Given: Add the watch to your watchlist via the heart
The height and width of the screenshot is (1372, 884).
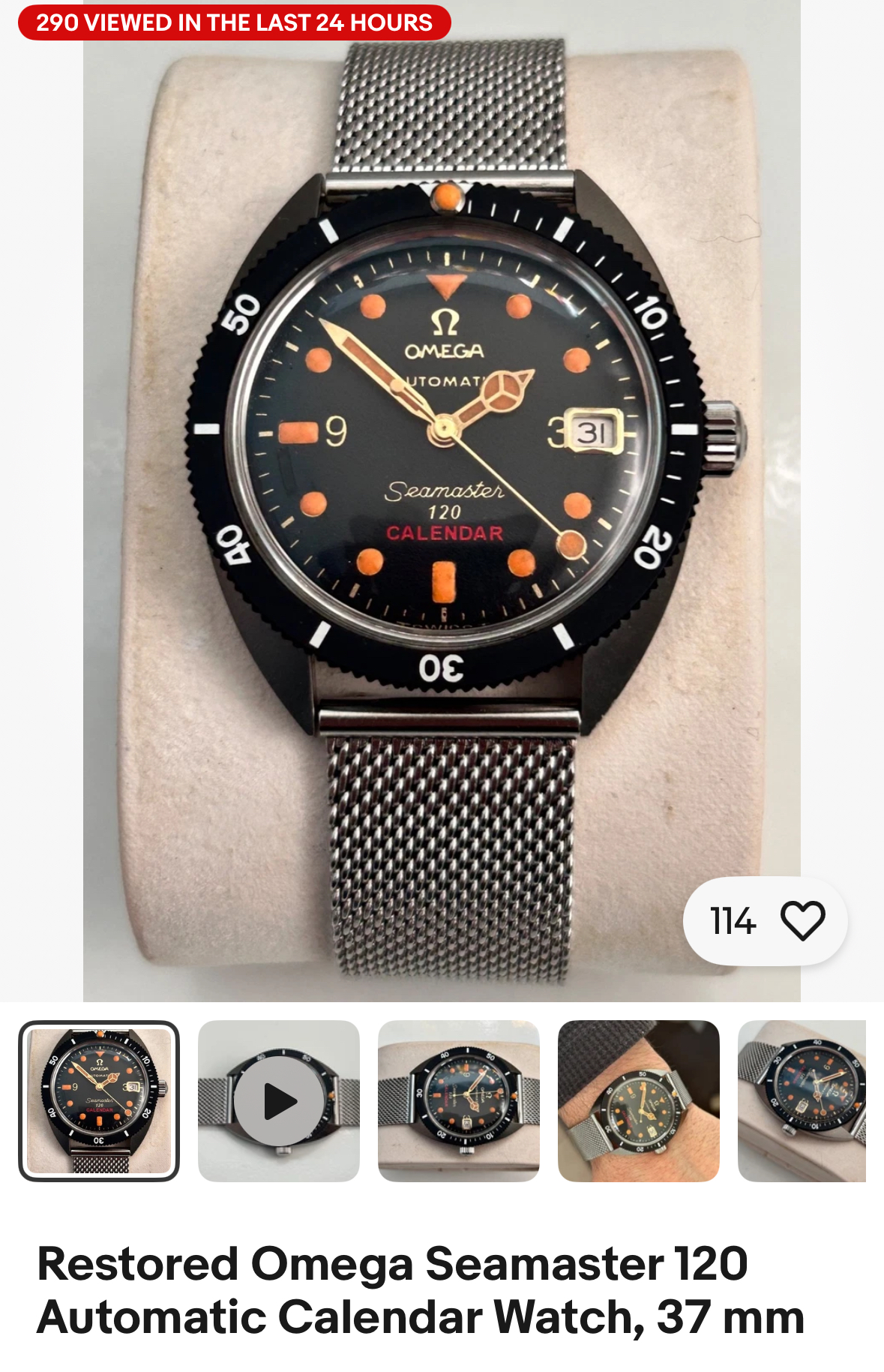Looking at the screenshot, I should (x=802, y=920).
